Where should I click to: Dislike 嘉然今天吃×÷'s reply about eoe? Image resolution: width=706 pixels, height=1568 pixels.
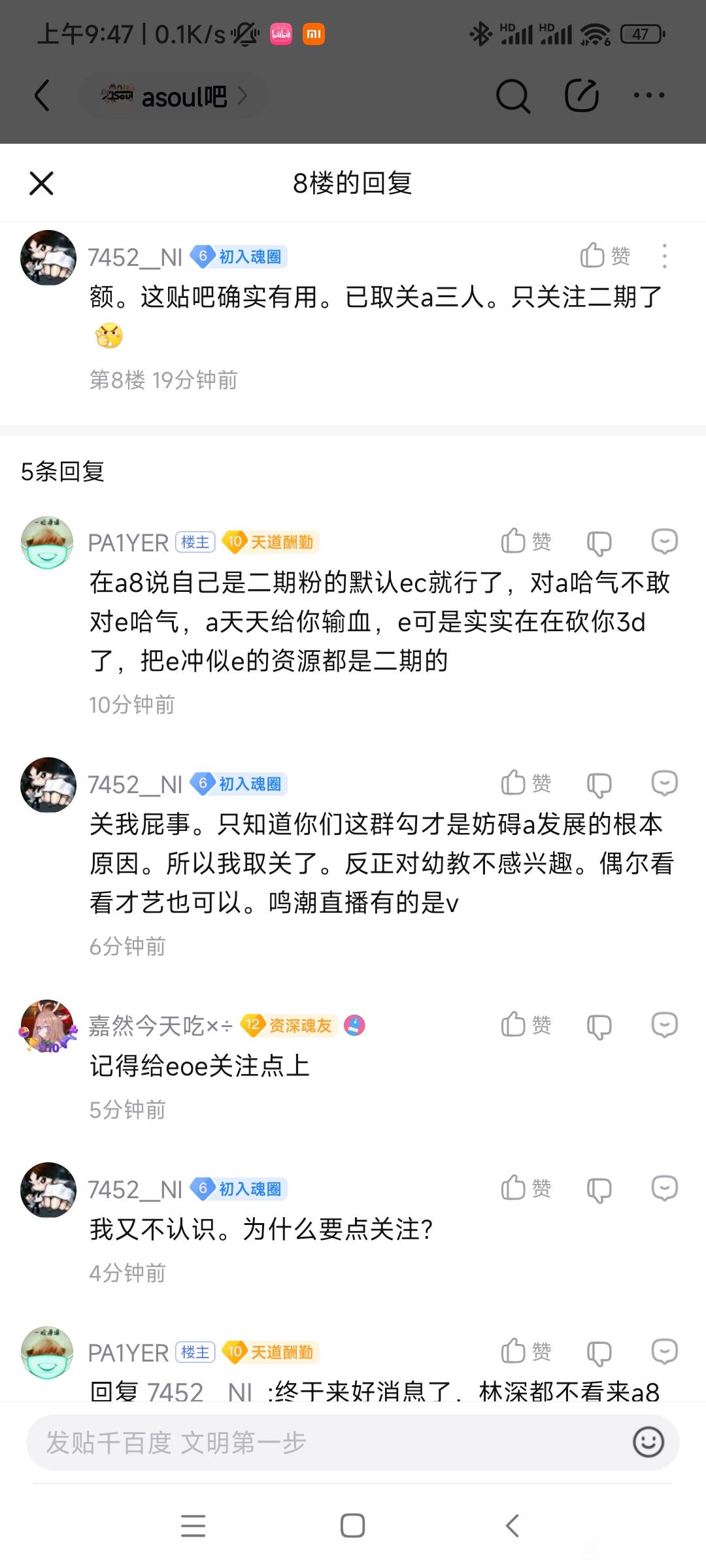pos(599,1026)
